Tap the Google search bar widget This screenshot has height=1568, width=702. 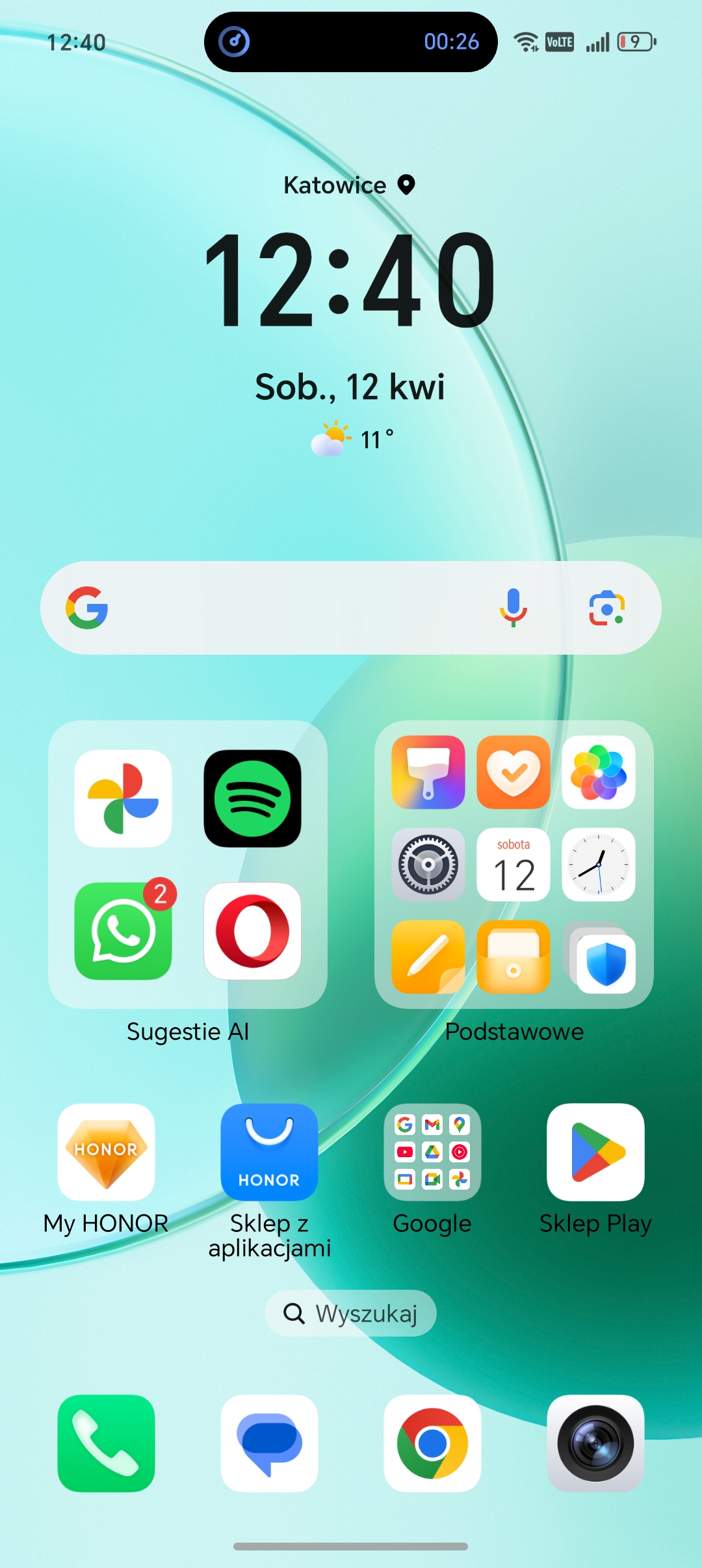pos(286,608)
